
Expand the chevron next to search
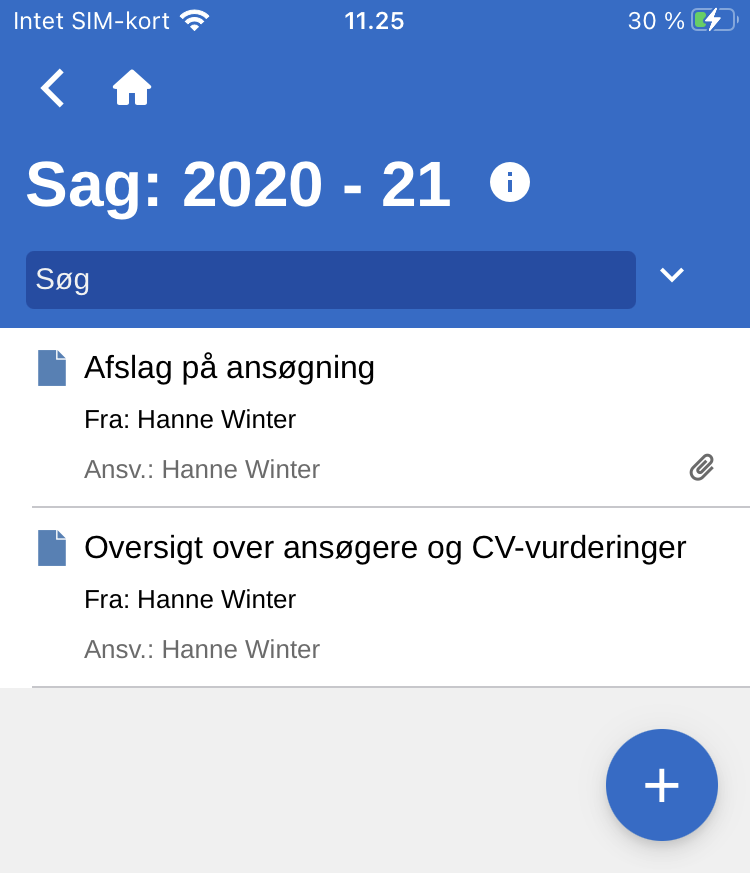(x=672, y=275)
